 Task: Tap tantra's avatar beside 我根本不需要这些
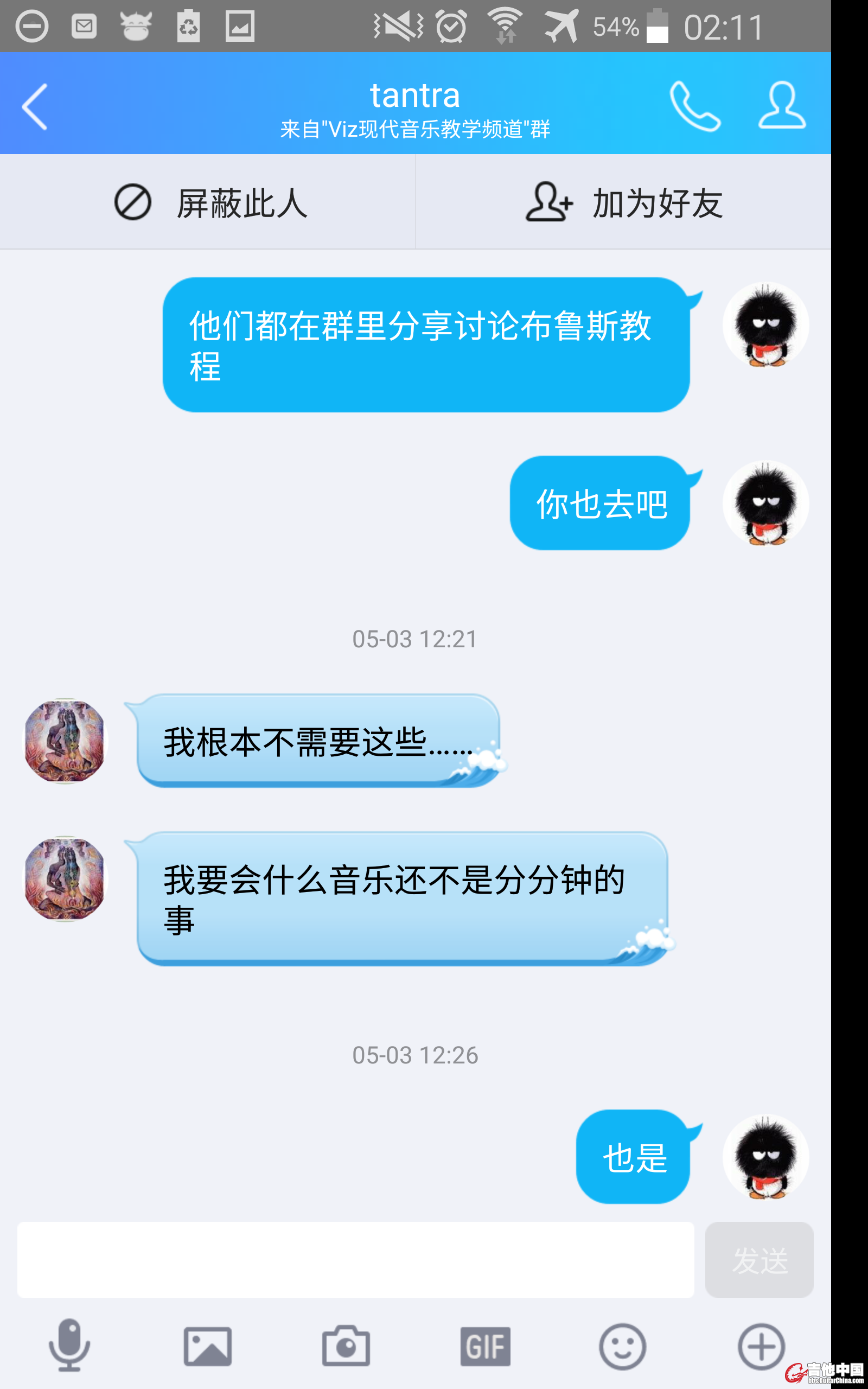coord(65,741)
